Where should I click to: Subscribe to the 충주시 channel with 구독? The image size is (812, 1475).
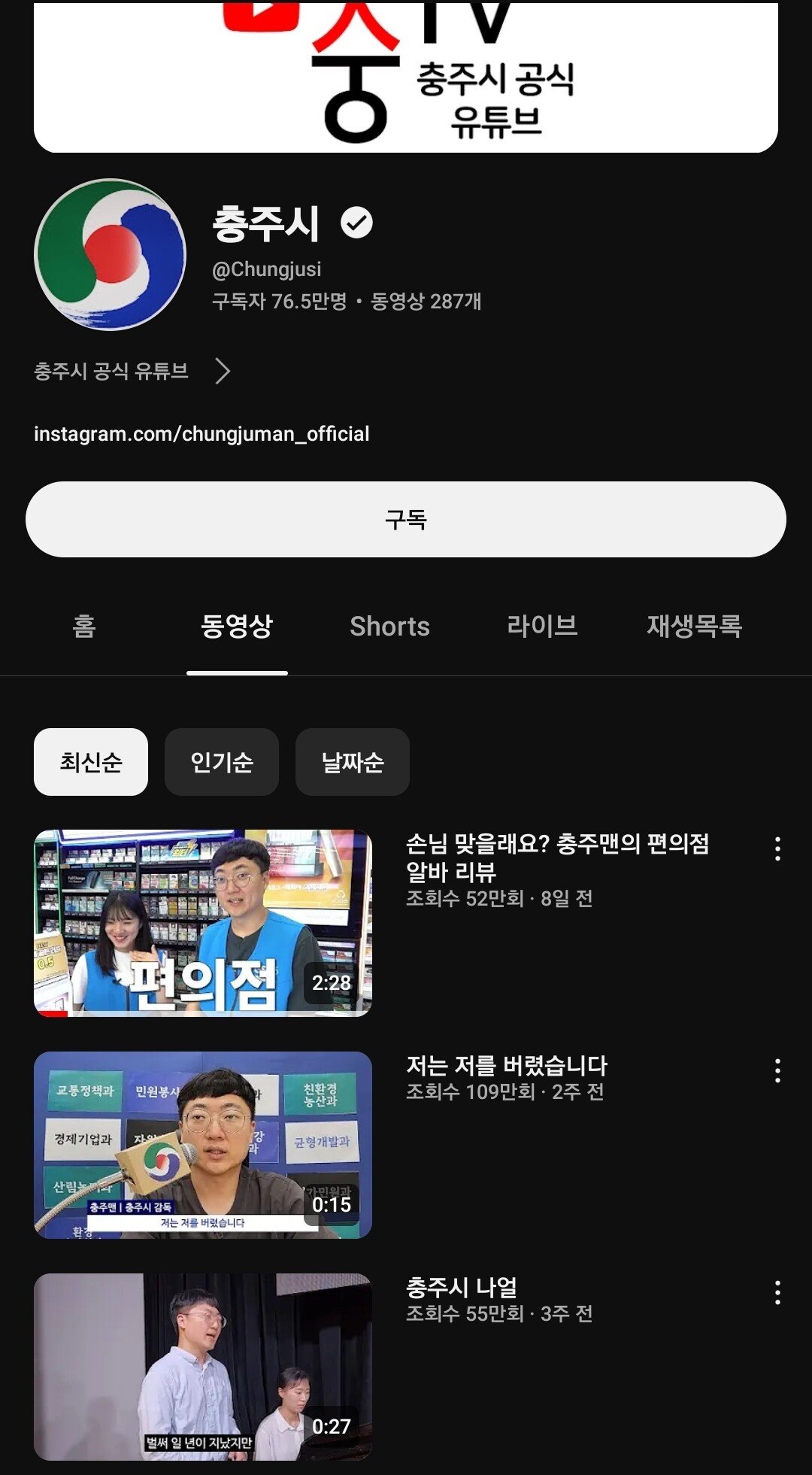406,519
